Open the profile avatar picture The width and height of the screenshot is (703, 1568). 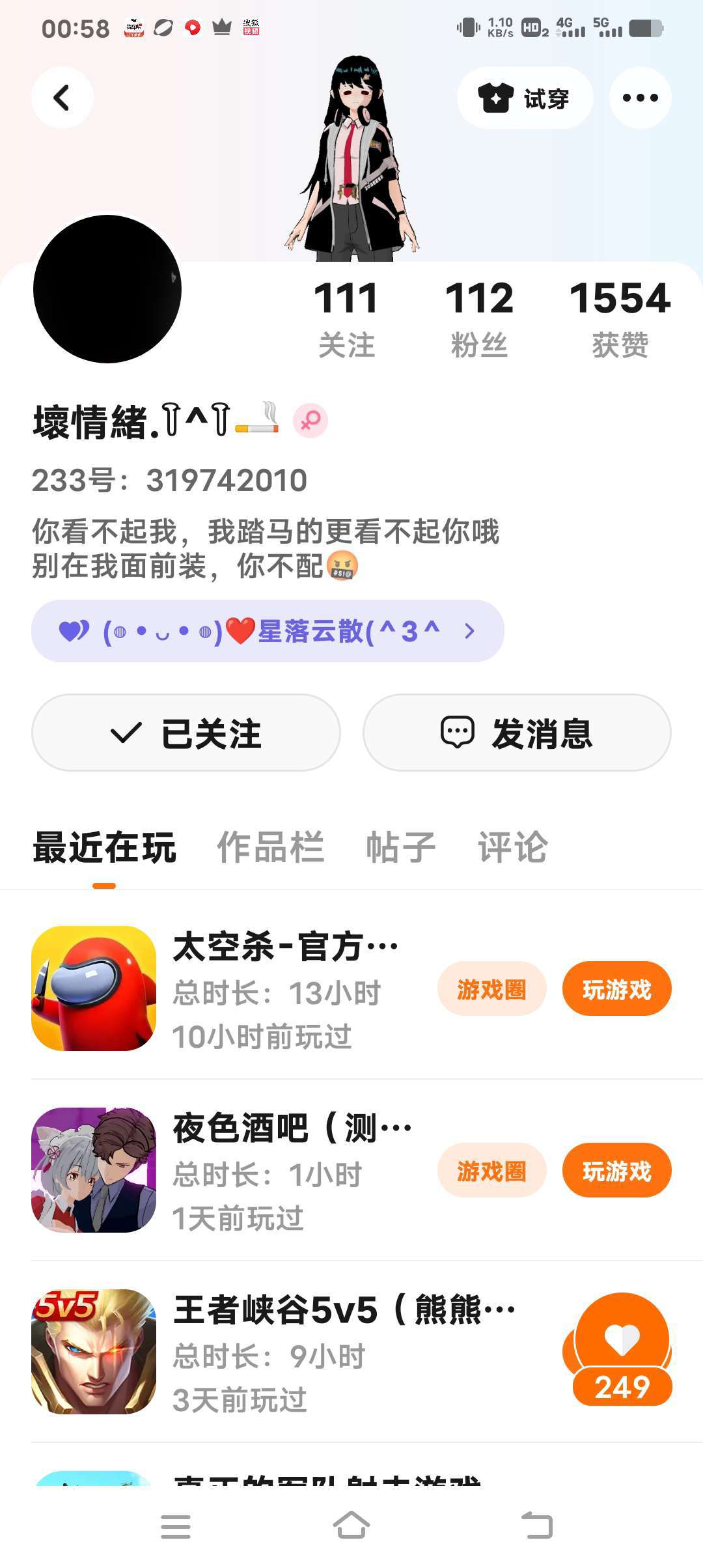coord(107,289)
